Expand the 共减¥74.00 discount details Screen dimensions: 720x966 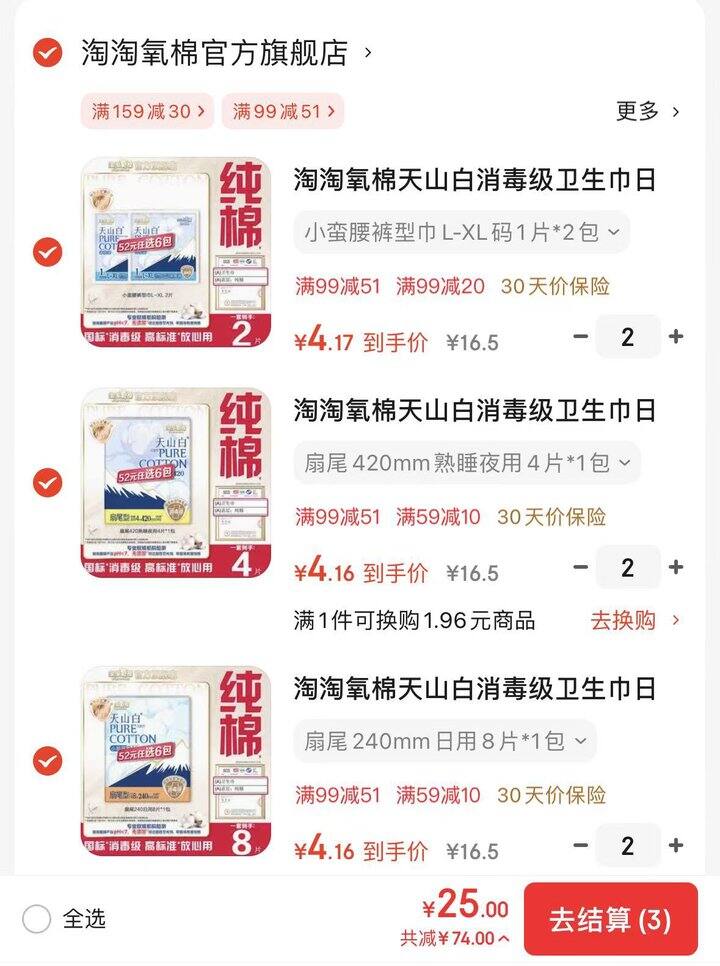tap(454, 939)
